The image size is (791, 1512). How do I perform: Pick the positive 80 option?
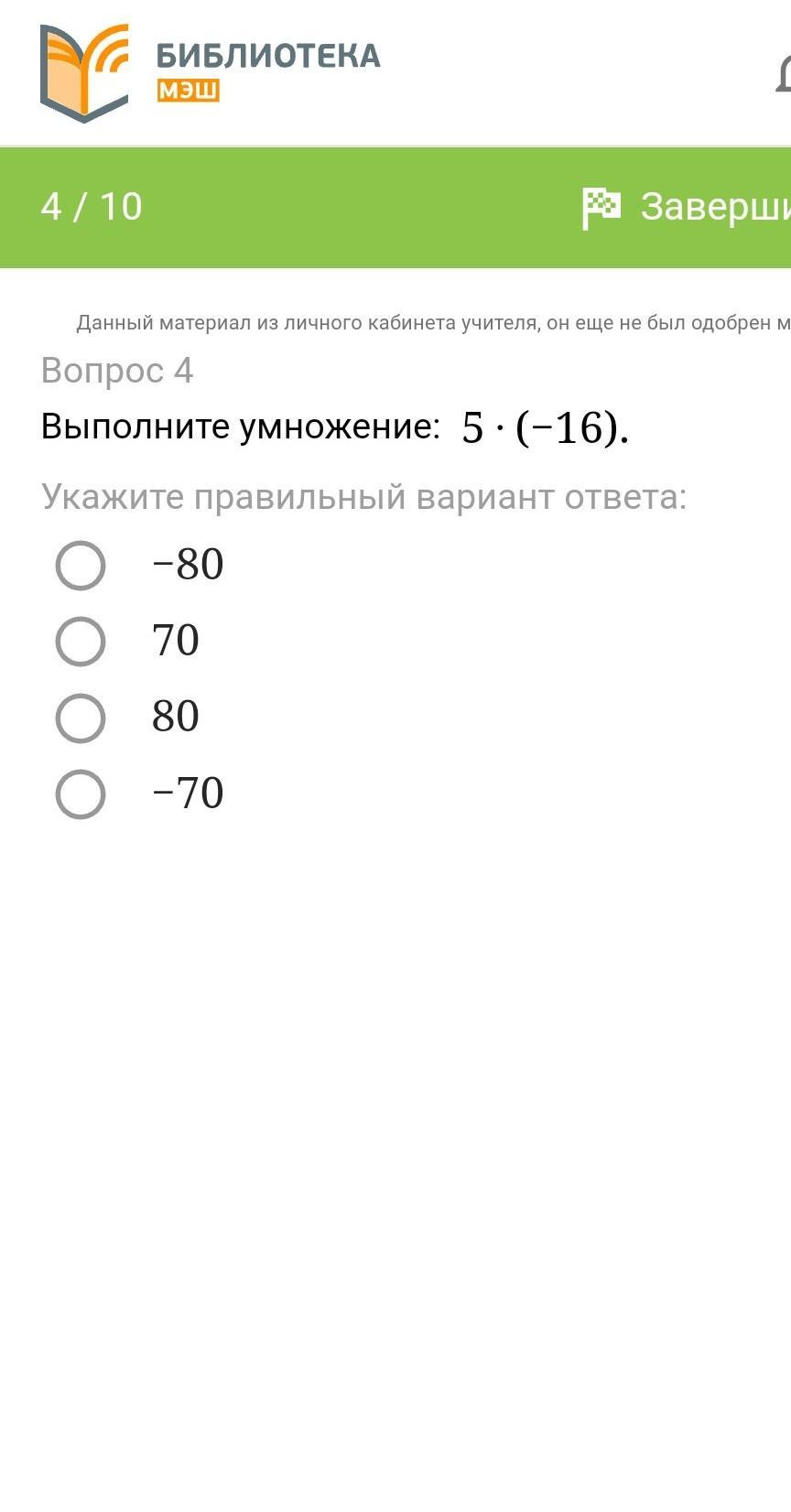[81, 718]
